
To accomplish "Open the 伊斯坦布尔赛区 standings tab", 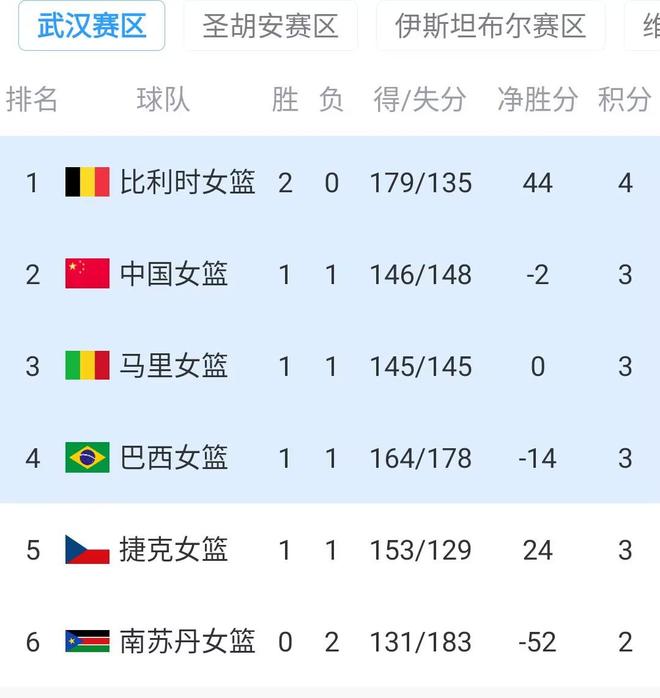I will coord(490,25).
